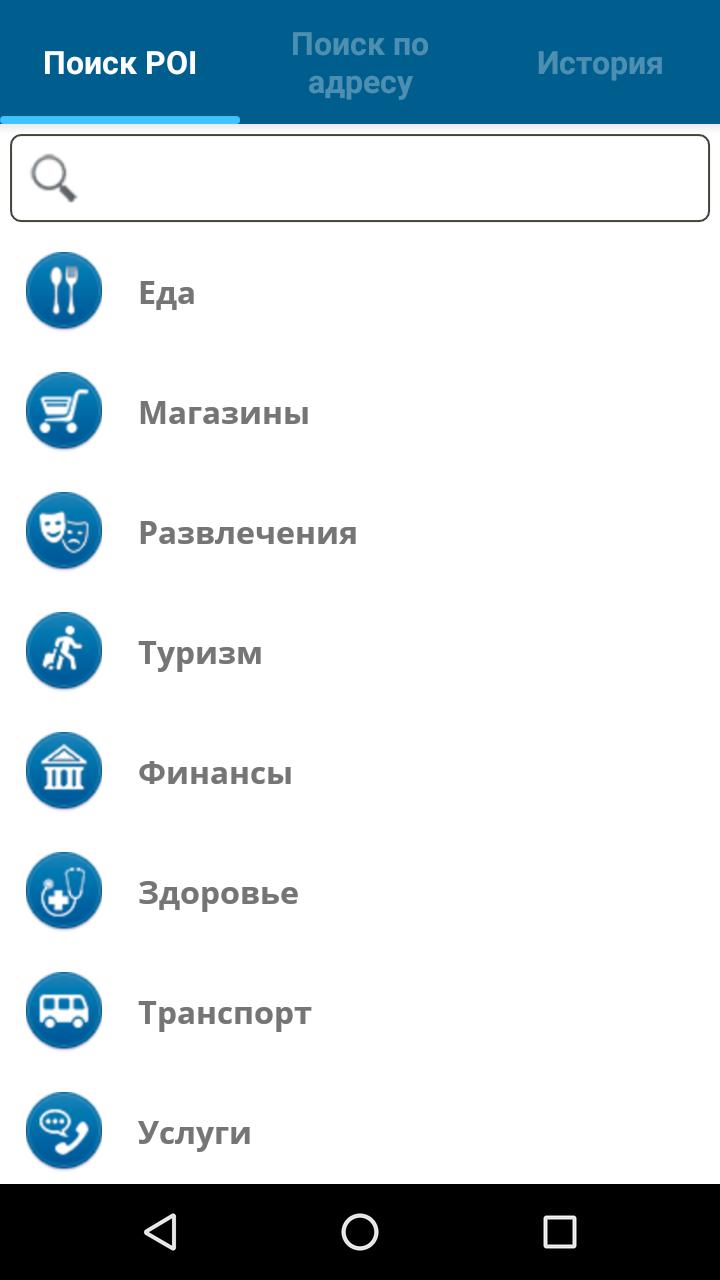Viewport: 720px width, 1280px height.
Task: Tap the Здоровье medical icon
Action: coord(63,890)
